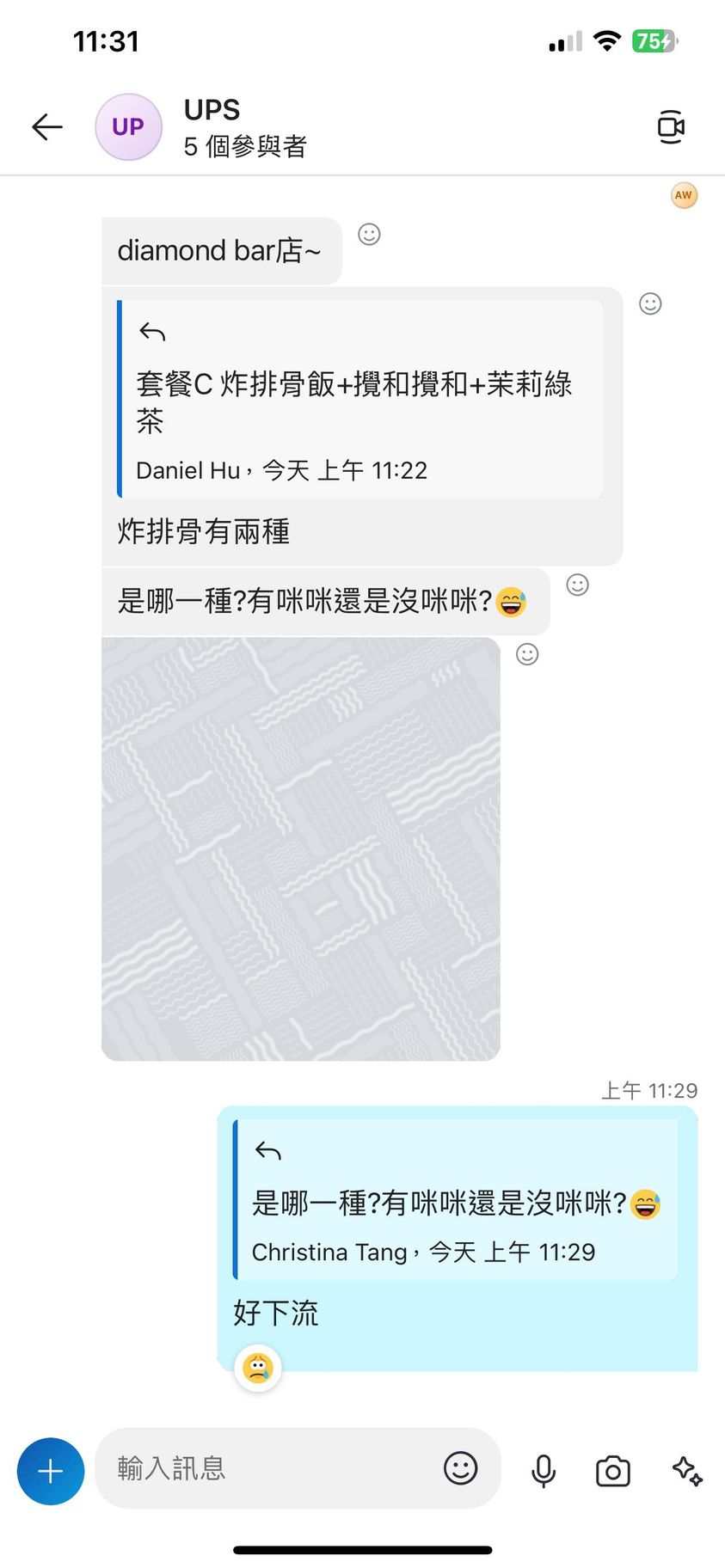This screenshot has height=1568, width=725.
Task: Jump to quoted Daniel Hu message
Action: click(361, 400)
